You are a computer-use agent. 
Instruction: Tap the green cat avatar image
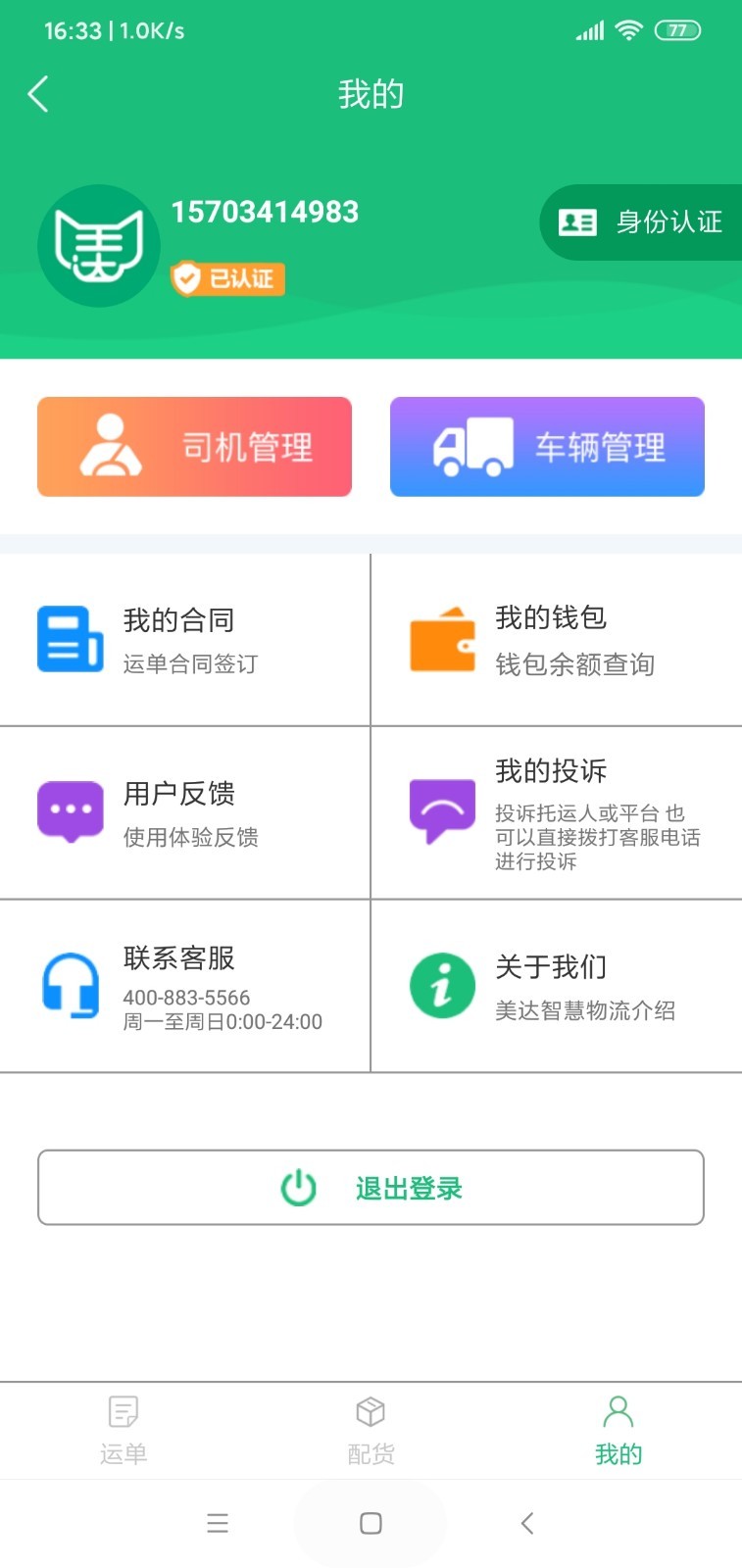click(x=98, y=245)
